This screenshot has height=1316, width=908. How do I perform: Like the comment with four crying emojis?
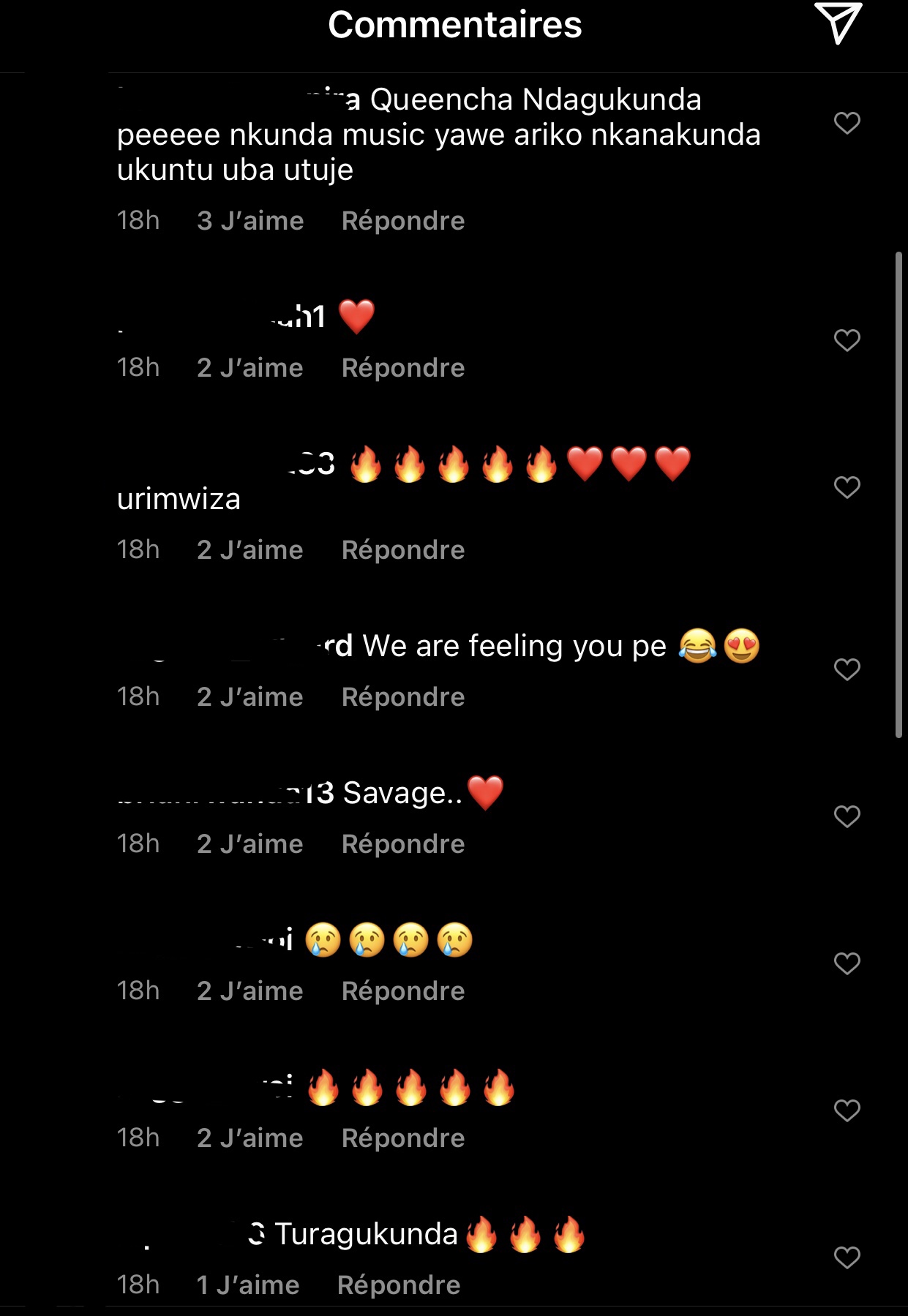(x=847, y=963)
